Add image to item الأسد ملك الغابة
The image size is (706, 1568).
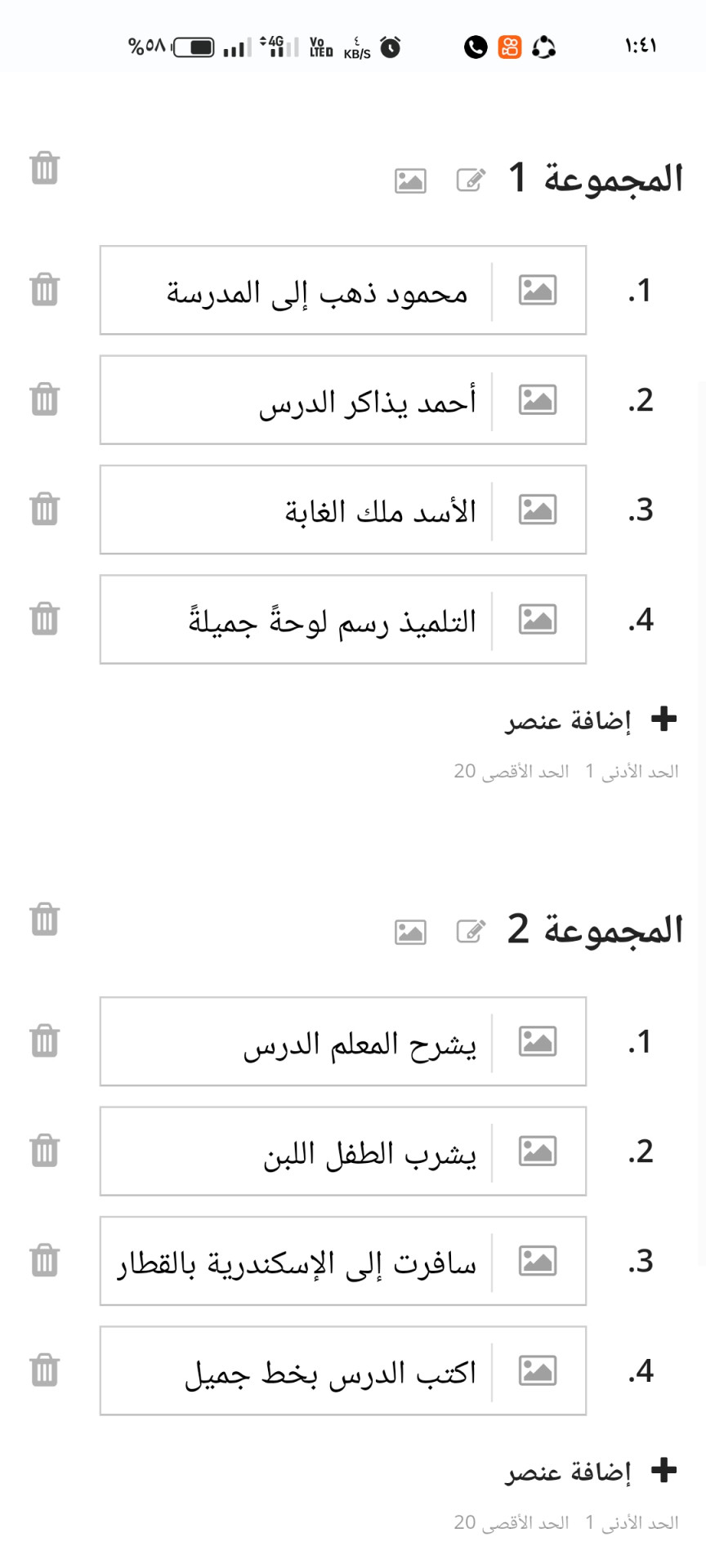pos(538,510)
